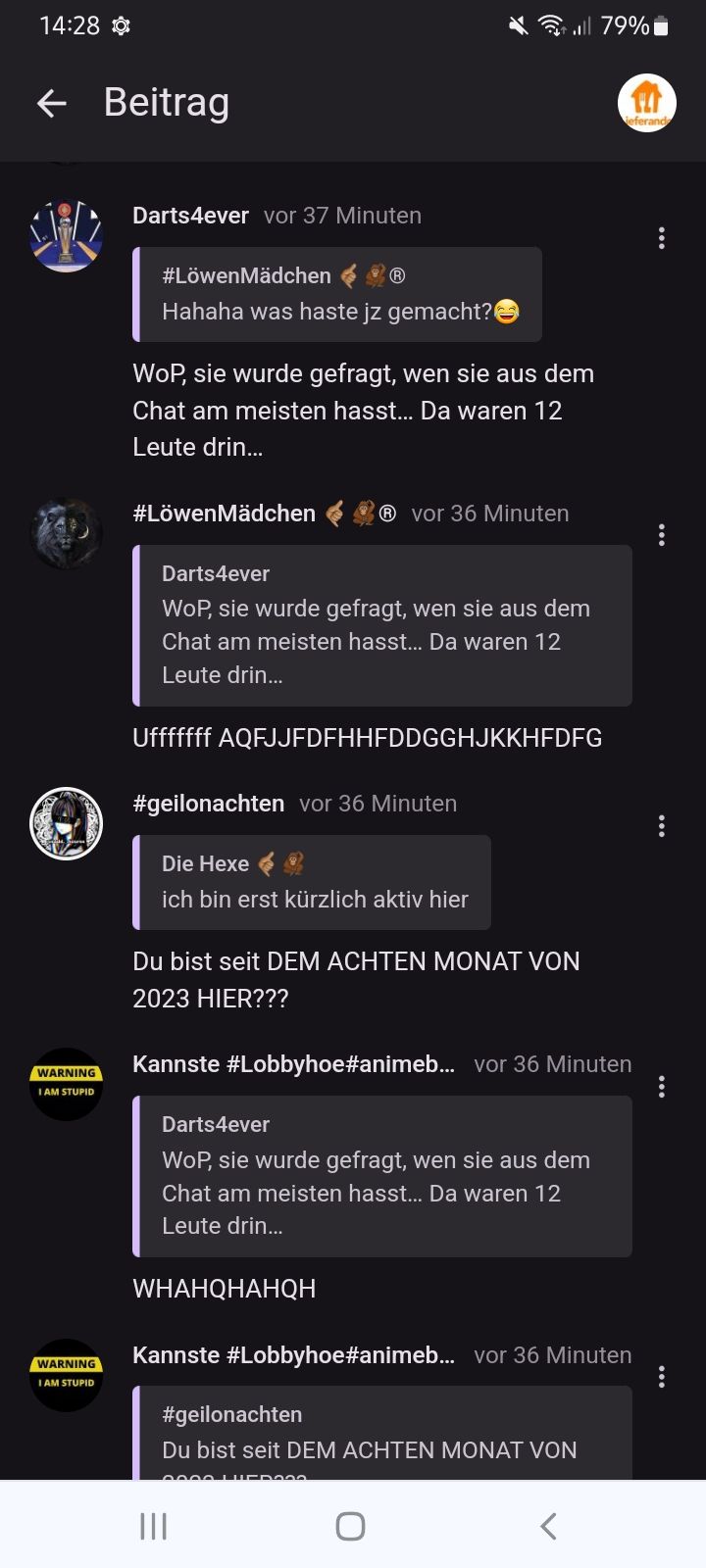View Darts4ever's profile picture
Screen dimensions: 706x1568
[67, 236]
